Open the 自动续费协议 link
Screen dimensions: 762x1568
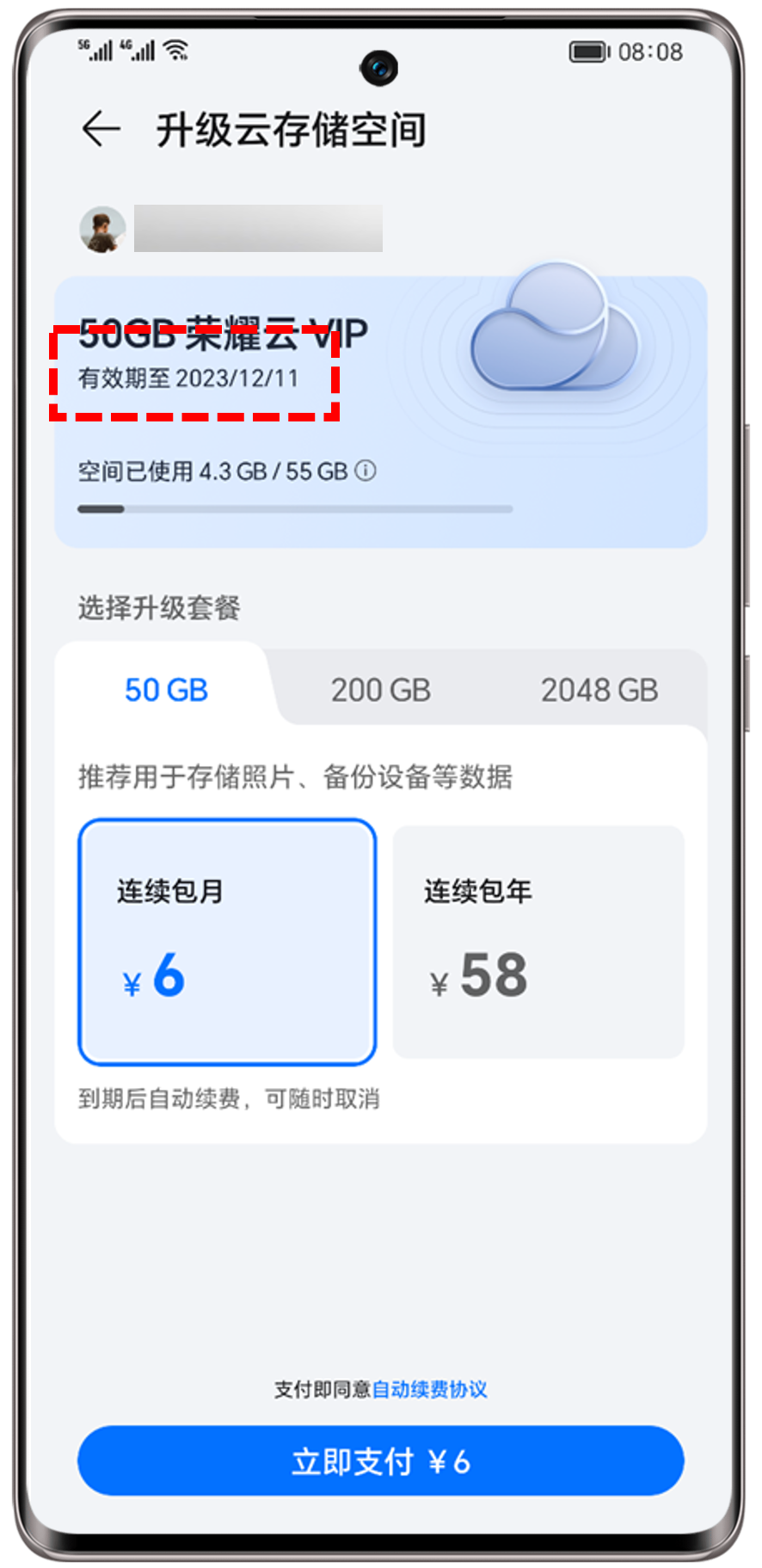(x=429, y=1389)
